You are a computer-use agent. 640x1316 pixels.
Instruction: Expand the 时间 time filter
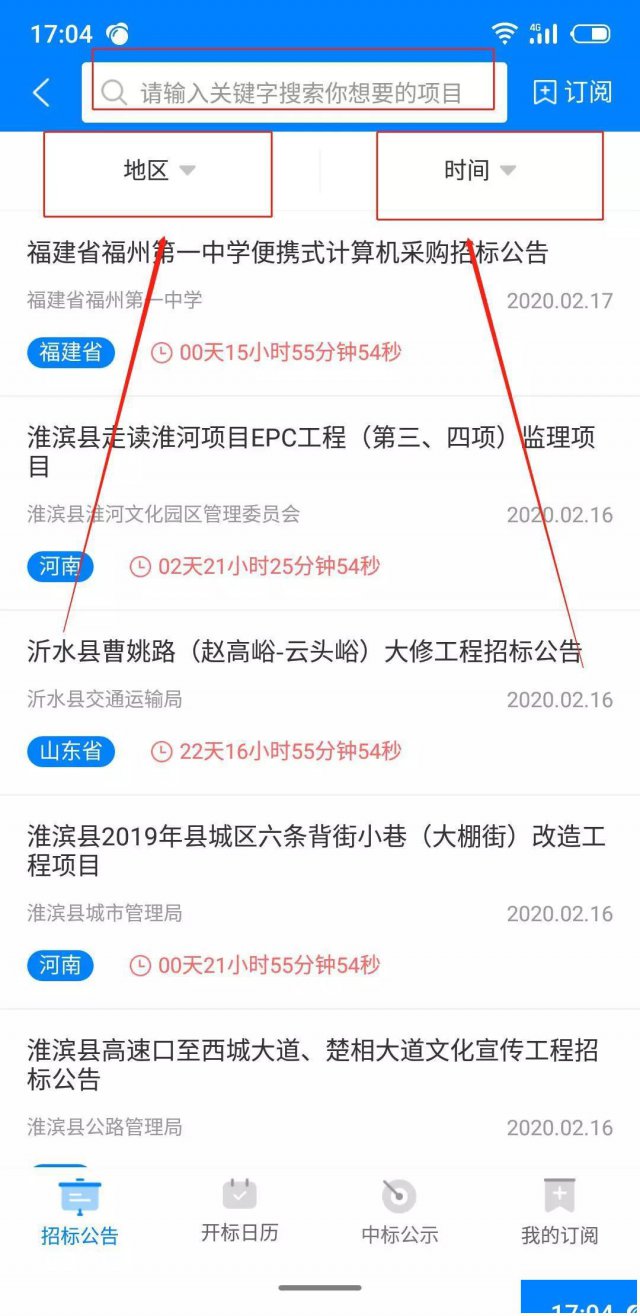pos(480,171)
